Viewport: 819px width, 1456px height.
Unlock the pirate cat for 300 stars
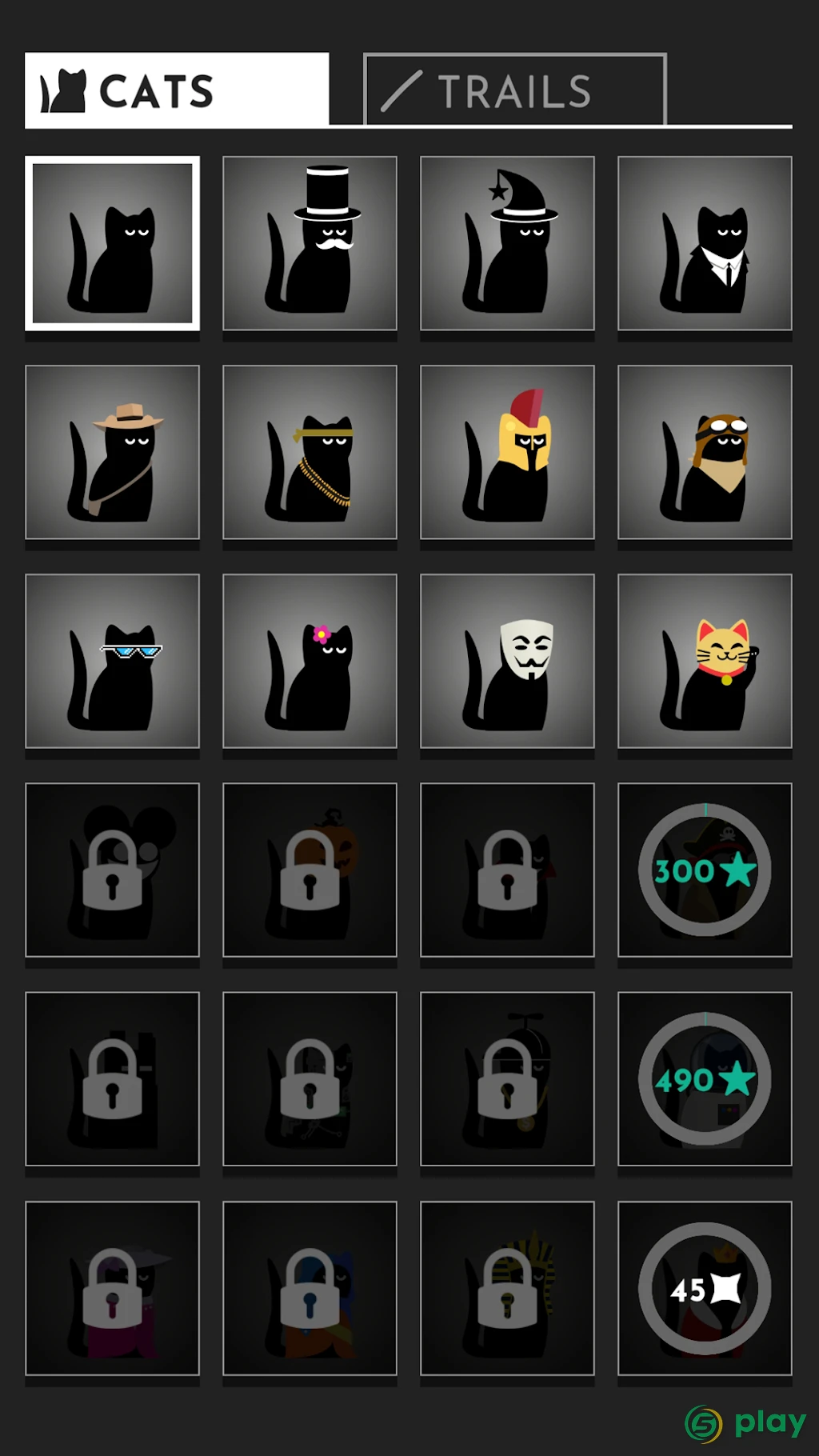click(x=705, y=870)
